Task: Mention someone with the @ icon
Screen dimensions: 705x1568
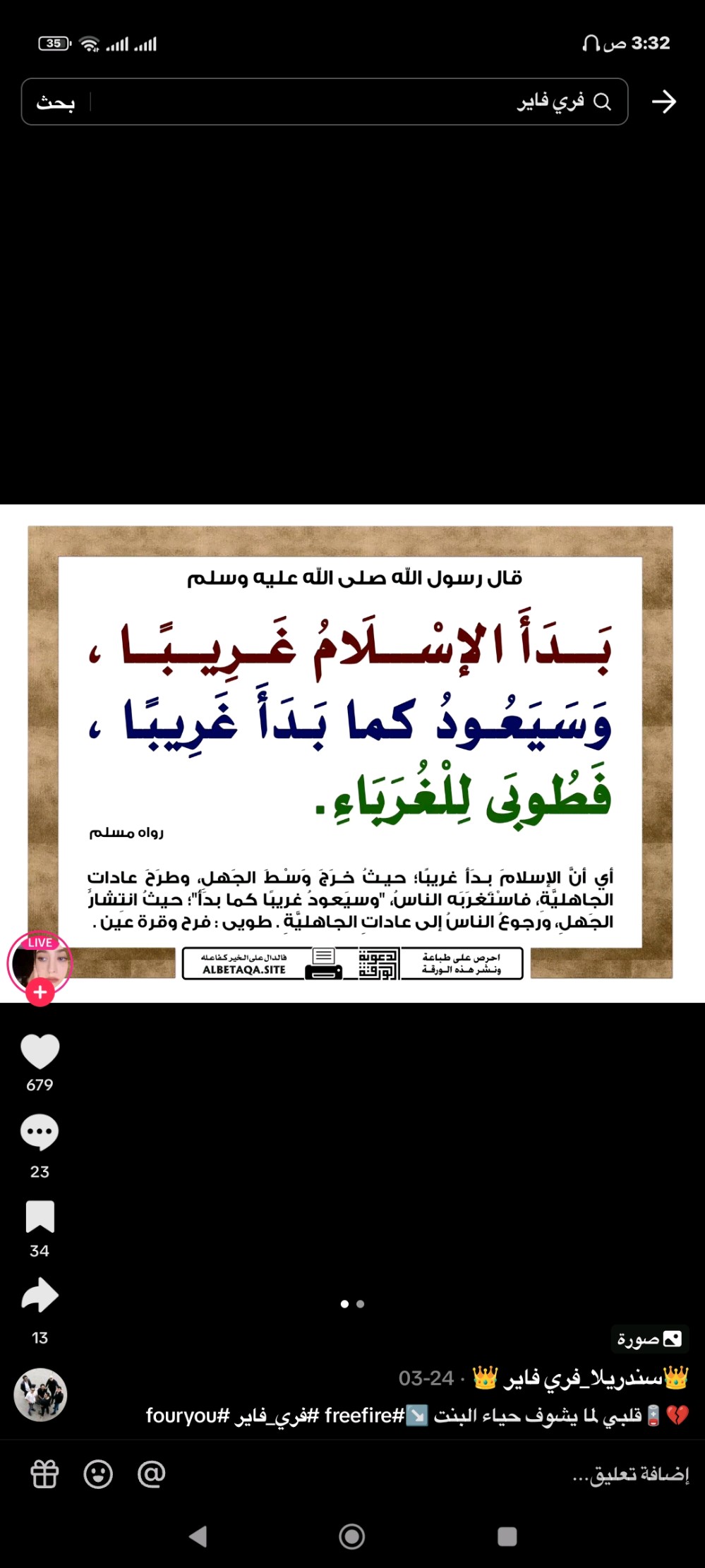Action: pyautogui.click(x=152, y=1473)
